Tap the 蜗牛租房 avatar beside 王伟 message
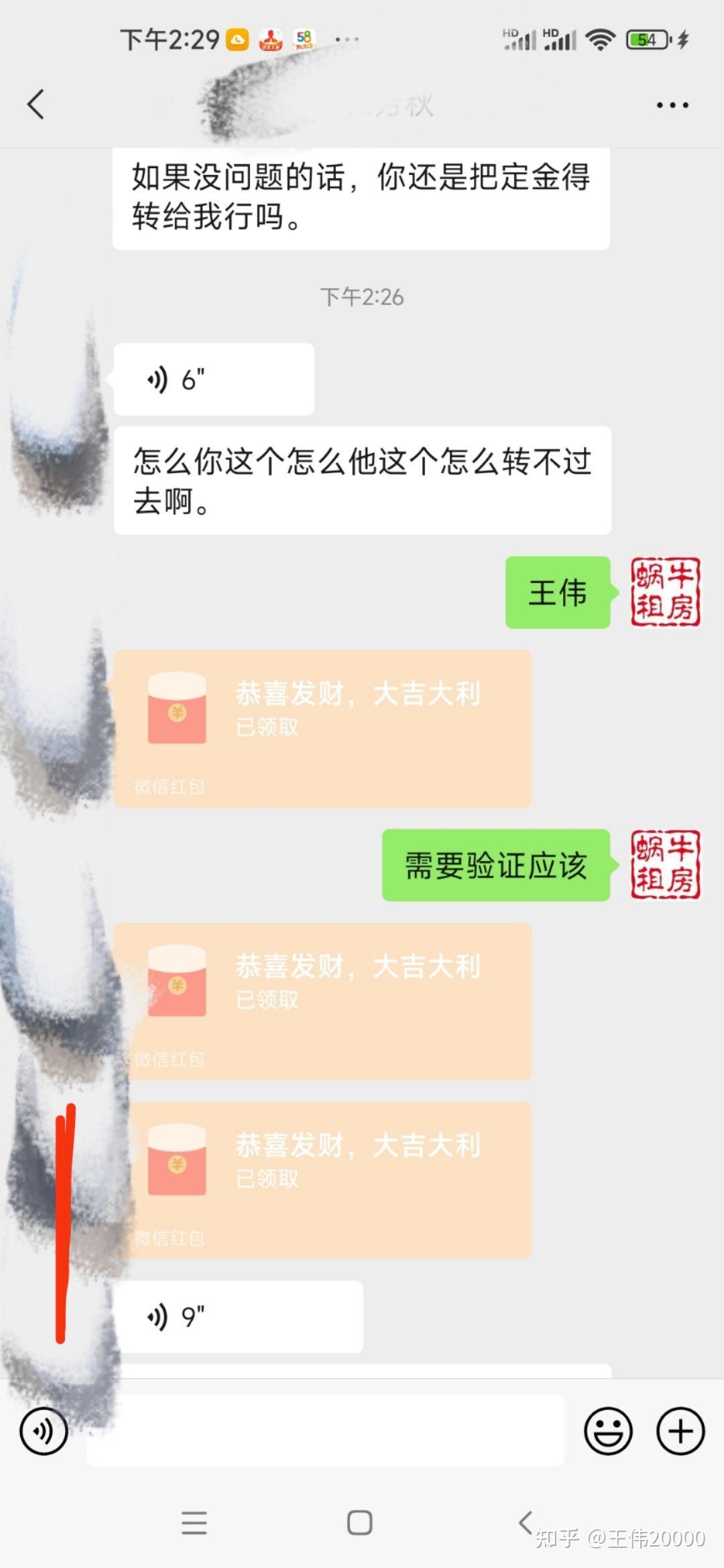 click(x=665, y=592)
